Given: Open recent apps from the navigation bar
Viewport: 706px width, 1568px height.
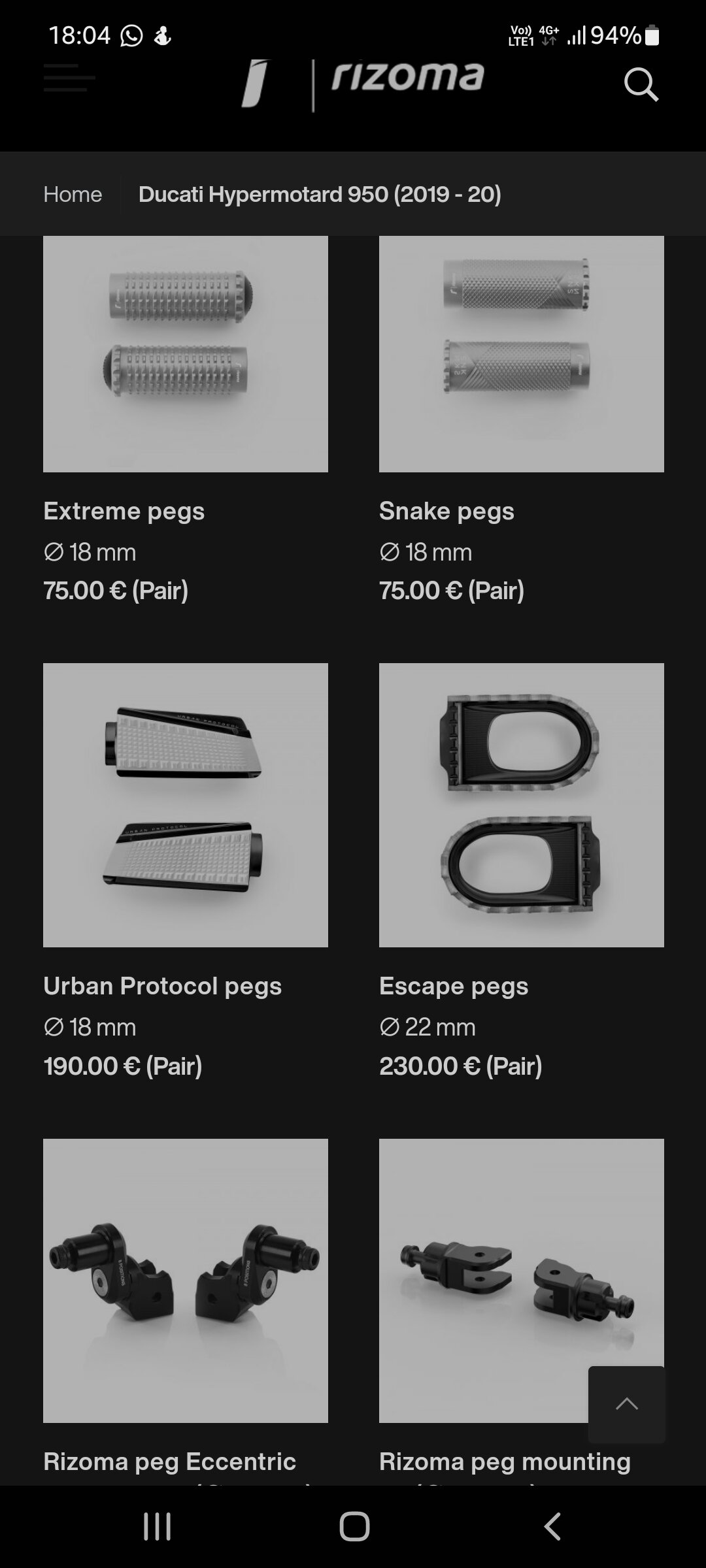Looking at the screenshot, I should (157, 1527).
